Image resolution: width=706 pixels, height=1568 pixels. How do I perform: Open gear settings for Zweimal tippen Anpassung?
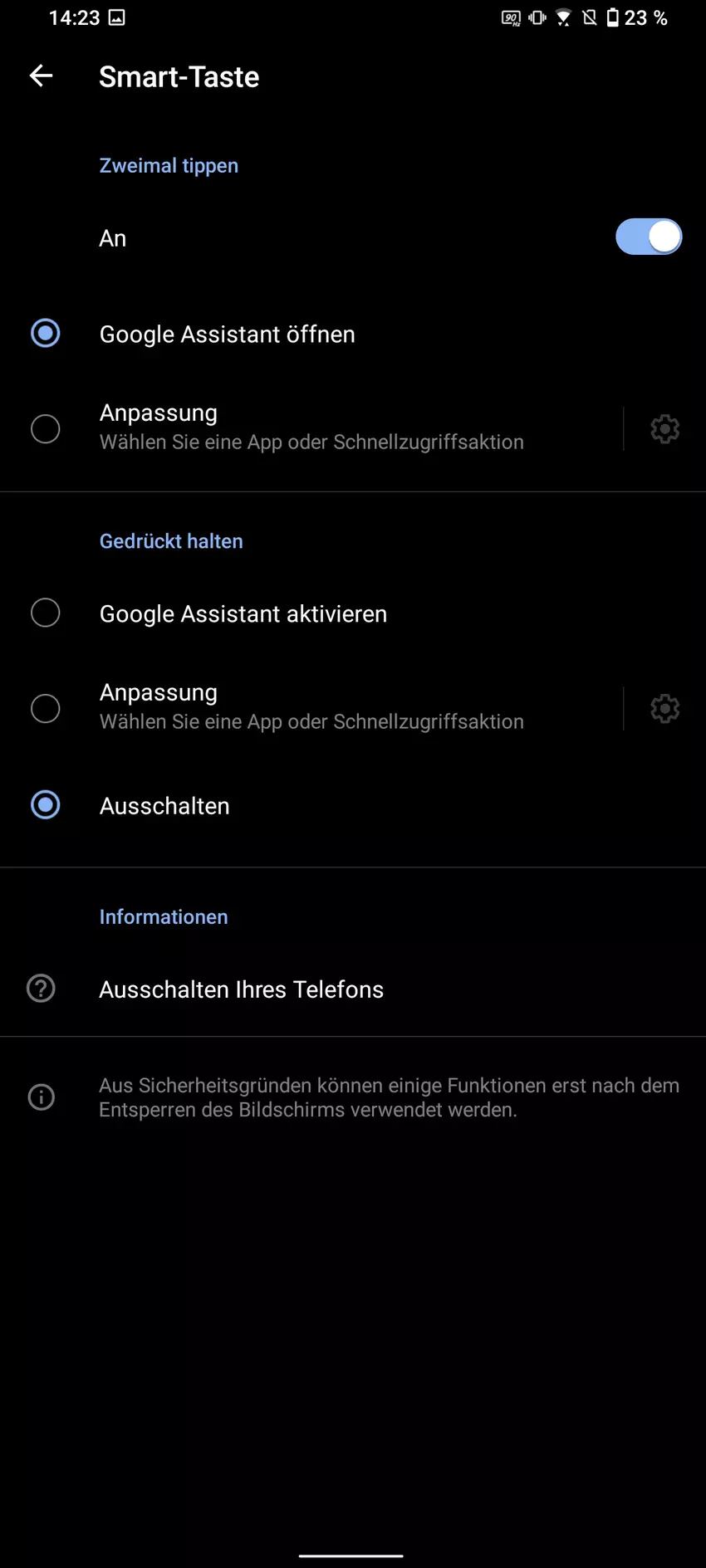(664, 429)
